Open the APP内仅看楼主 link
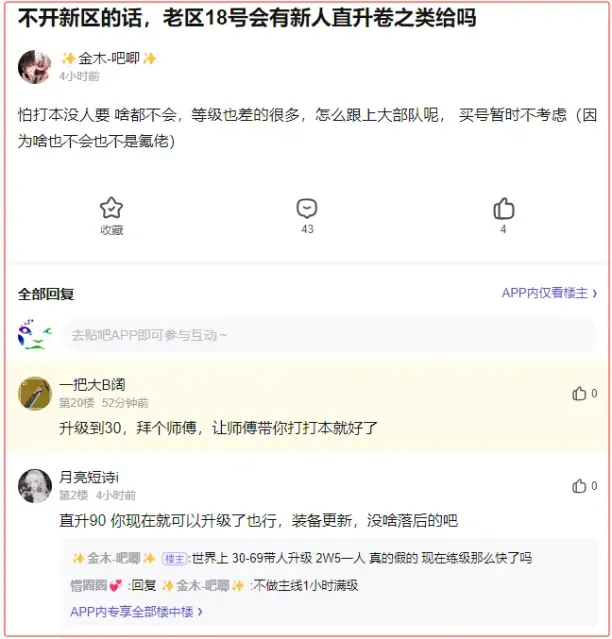612x639 pixels. (549, 293)
